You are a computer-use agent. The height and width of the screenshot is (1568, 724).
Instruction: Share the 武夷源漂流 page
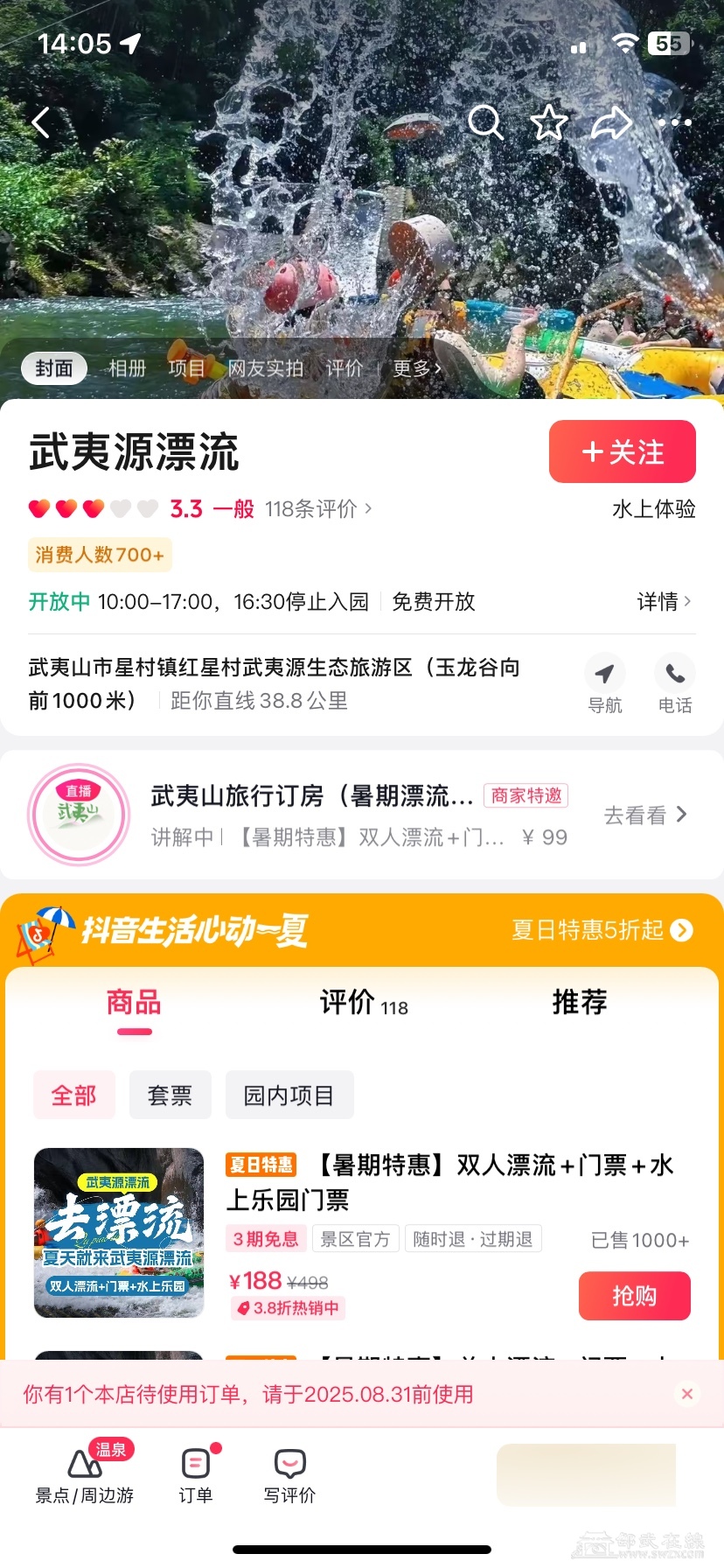point(611,123)
